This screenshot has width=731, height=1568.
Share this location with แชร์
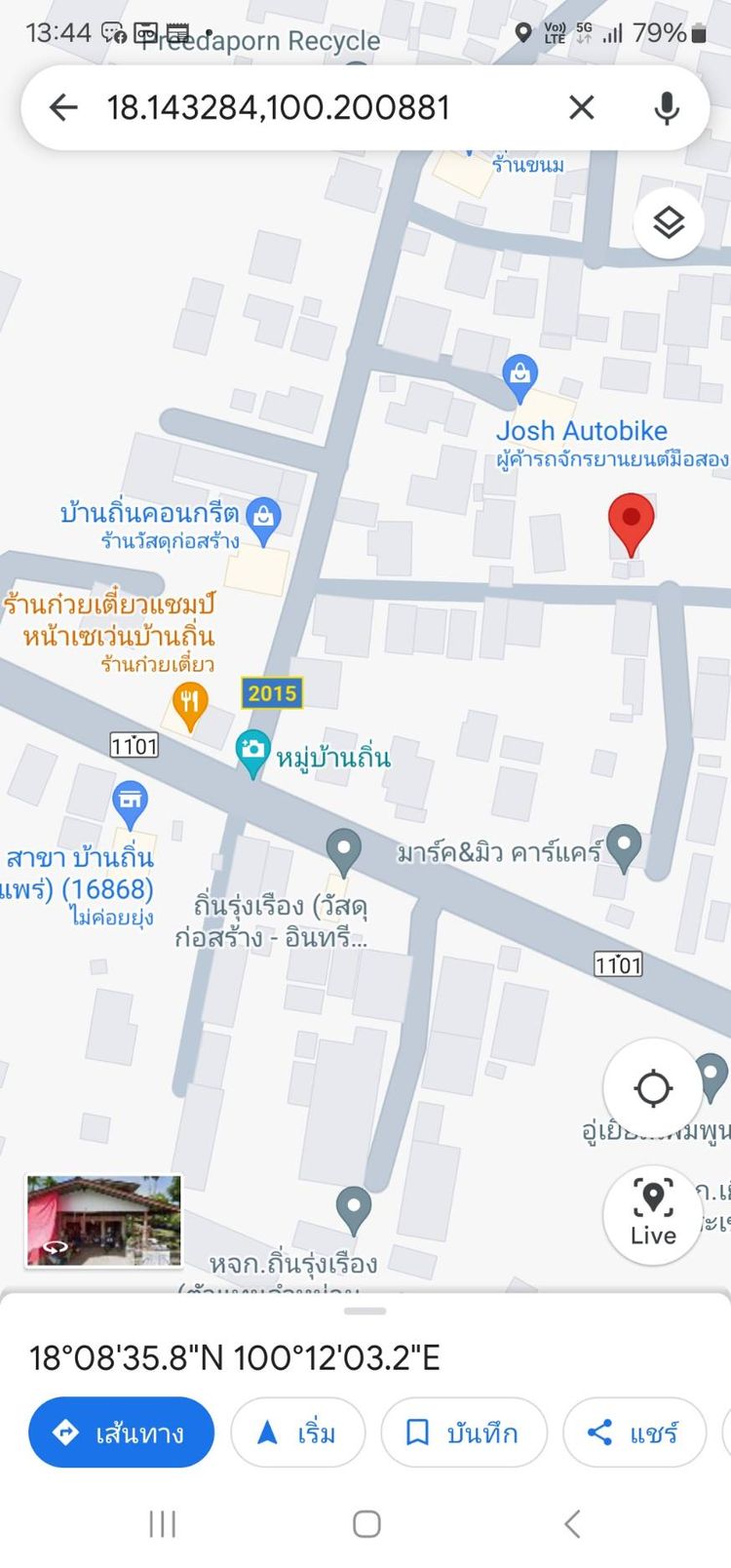[x=634, y=1432]
